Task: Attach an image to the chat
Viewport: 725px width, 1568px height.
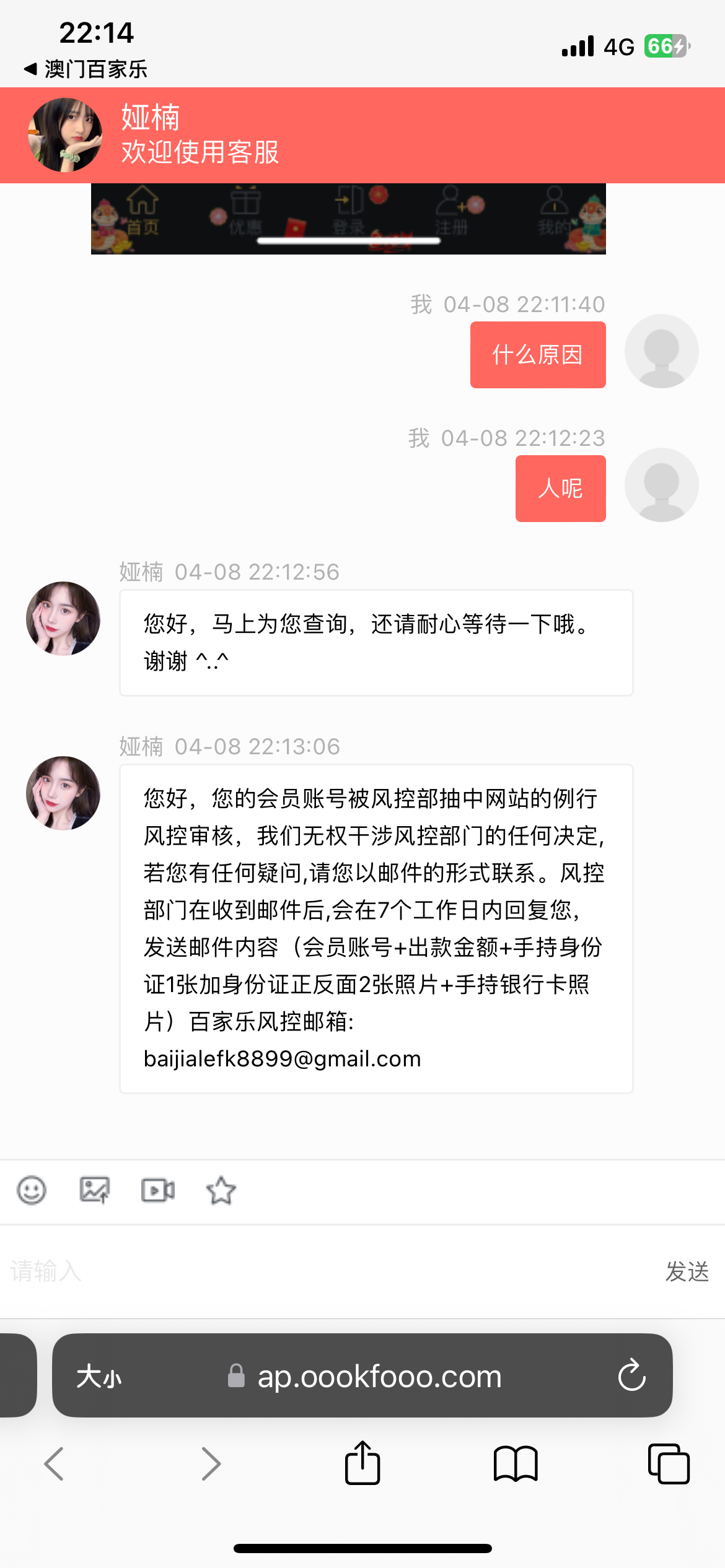Action: (x=95, y=1190)
